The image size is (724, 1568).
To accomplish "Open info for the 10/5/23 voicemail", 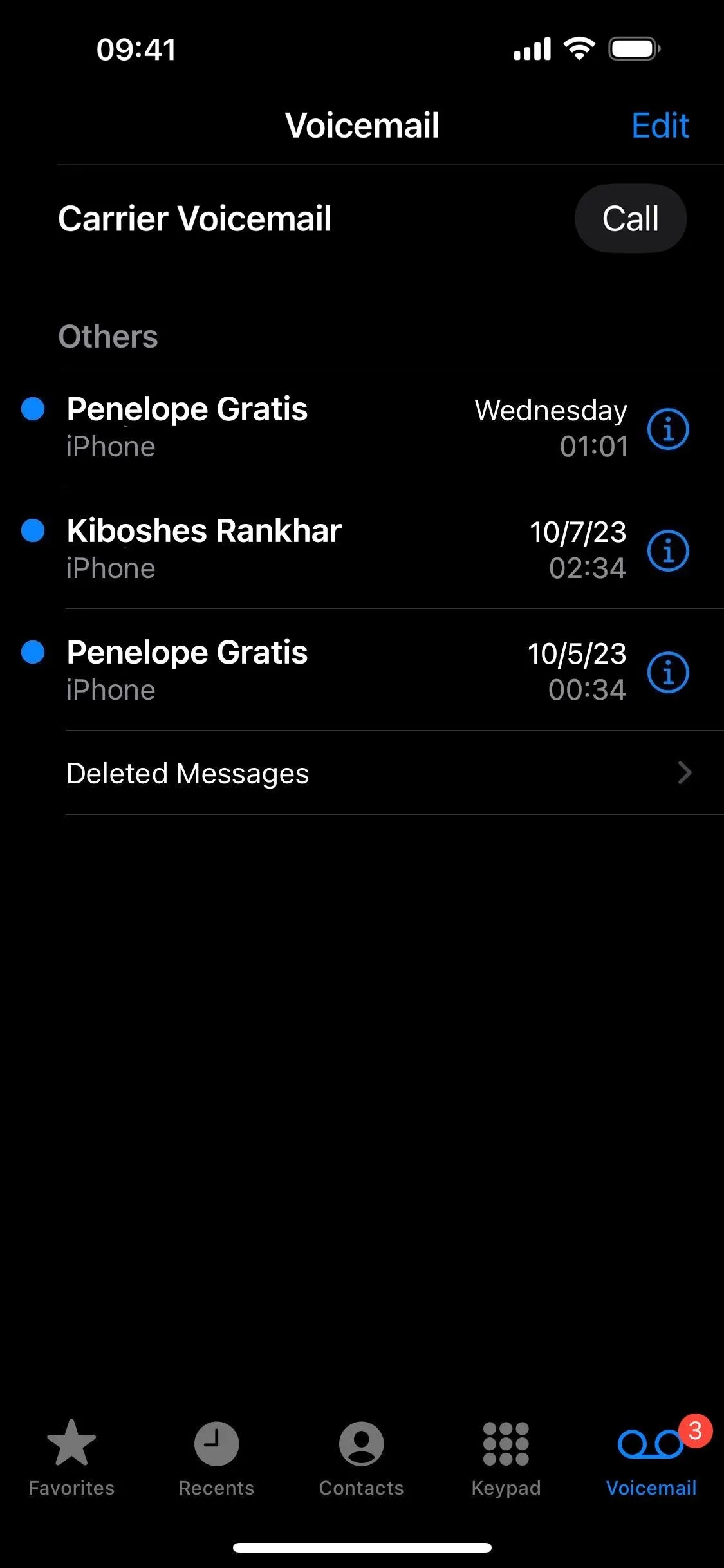I will point(668,672).
